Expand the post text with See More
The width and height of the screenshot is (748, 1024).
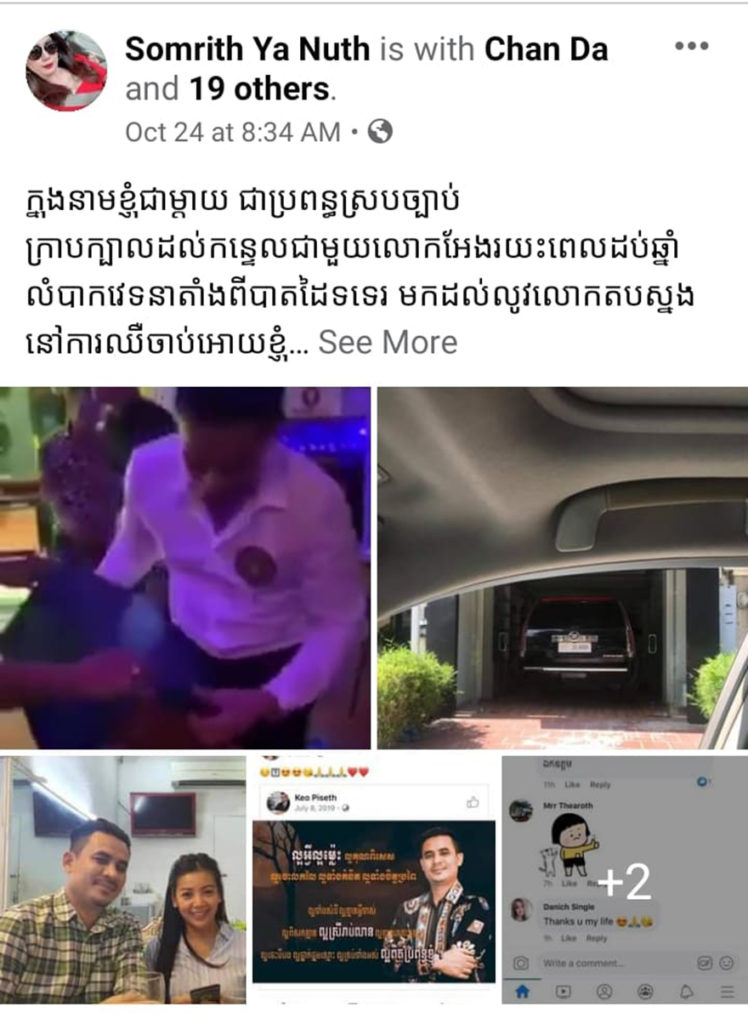pyautogui.click(x=387, y=343)
